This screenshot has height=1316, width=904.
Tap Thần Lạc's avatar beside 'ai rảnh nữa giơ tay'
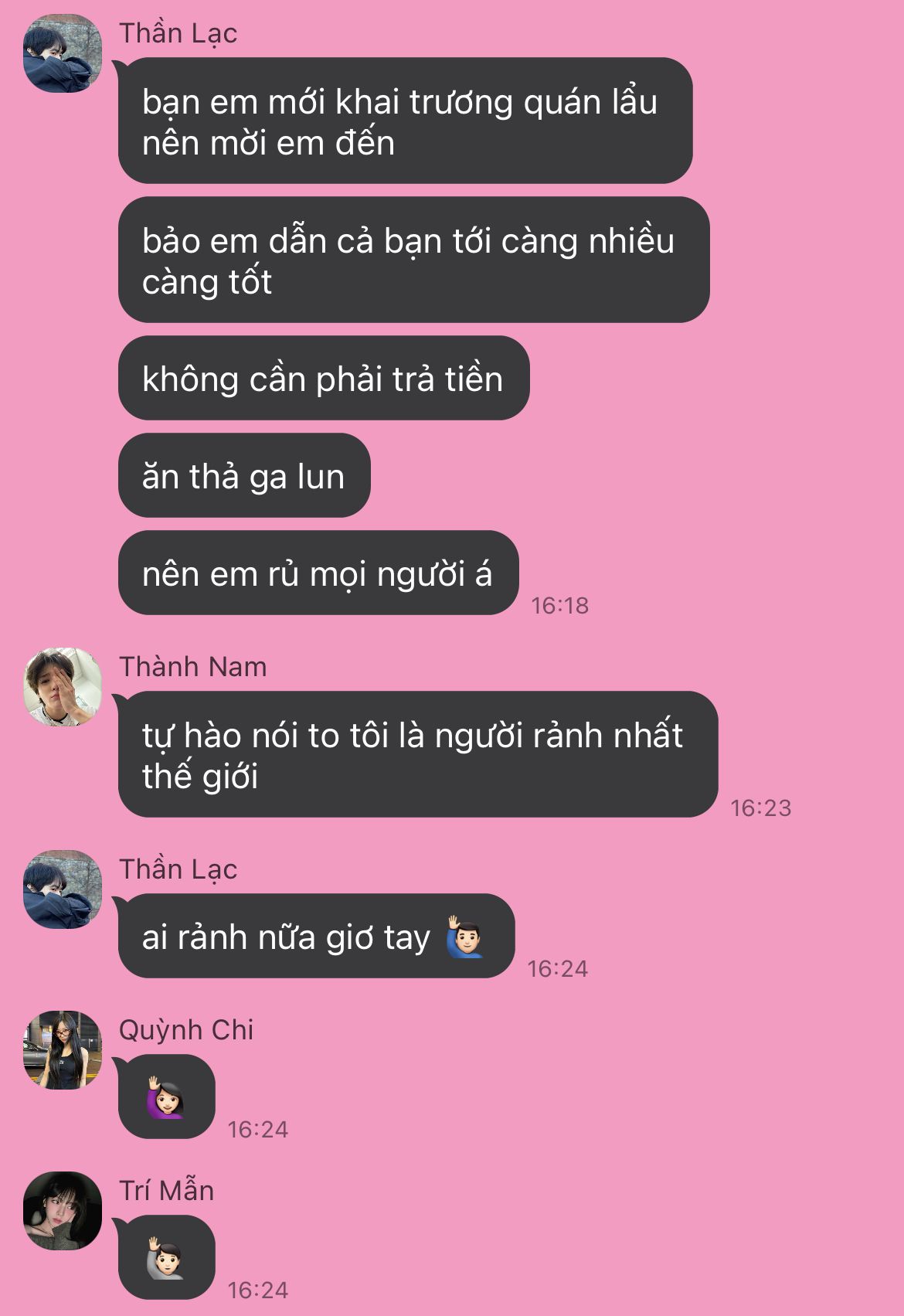(63, 889)
